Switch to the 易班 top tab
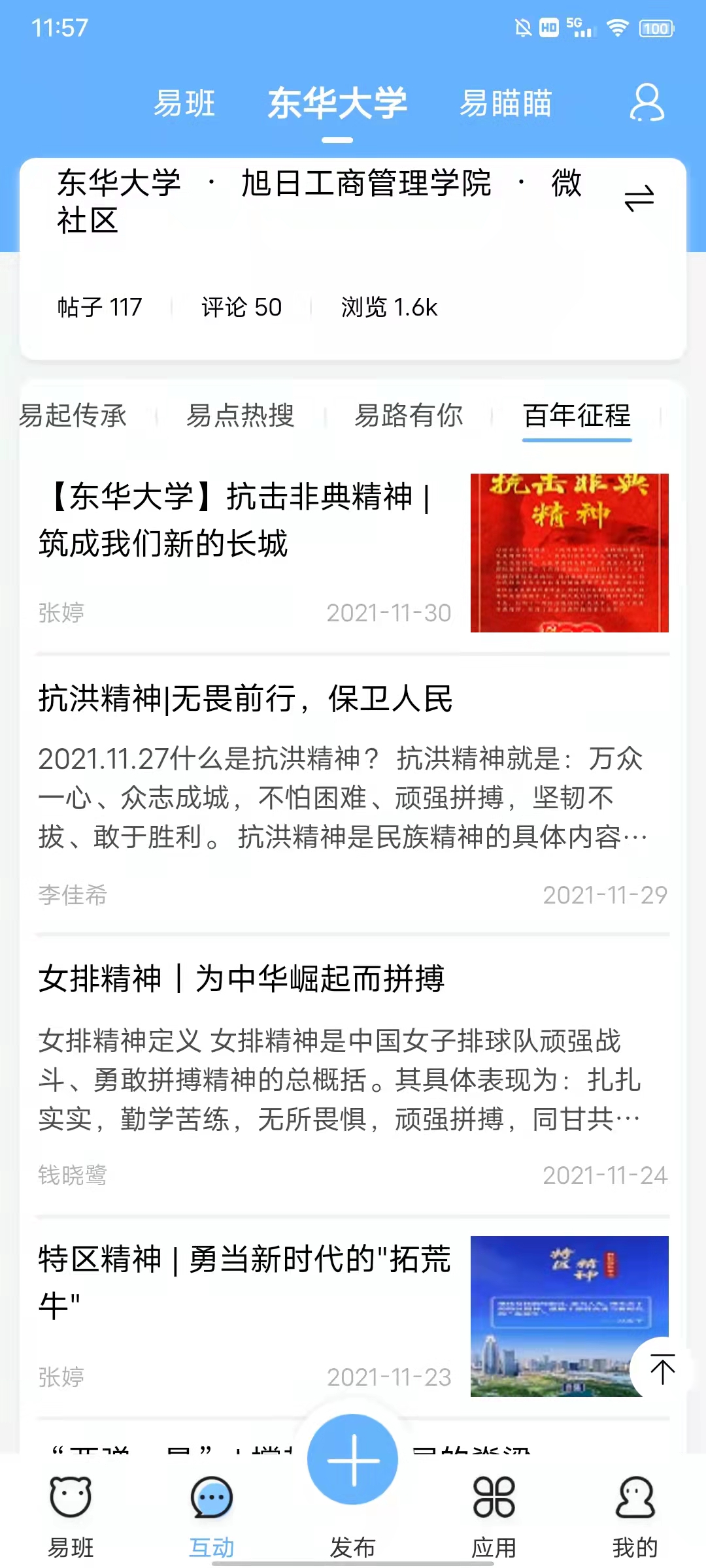706x1568 pixels. (x=184, y=104)
